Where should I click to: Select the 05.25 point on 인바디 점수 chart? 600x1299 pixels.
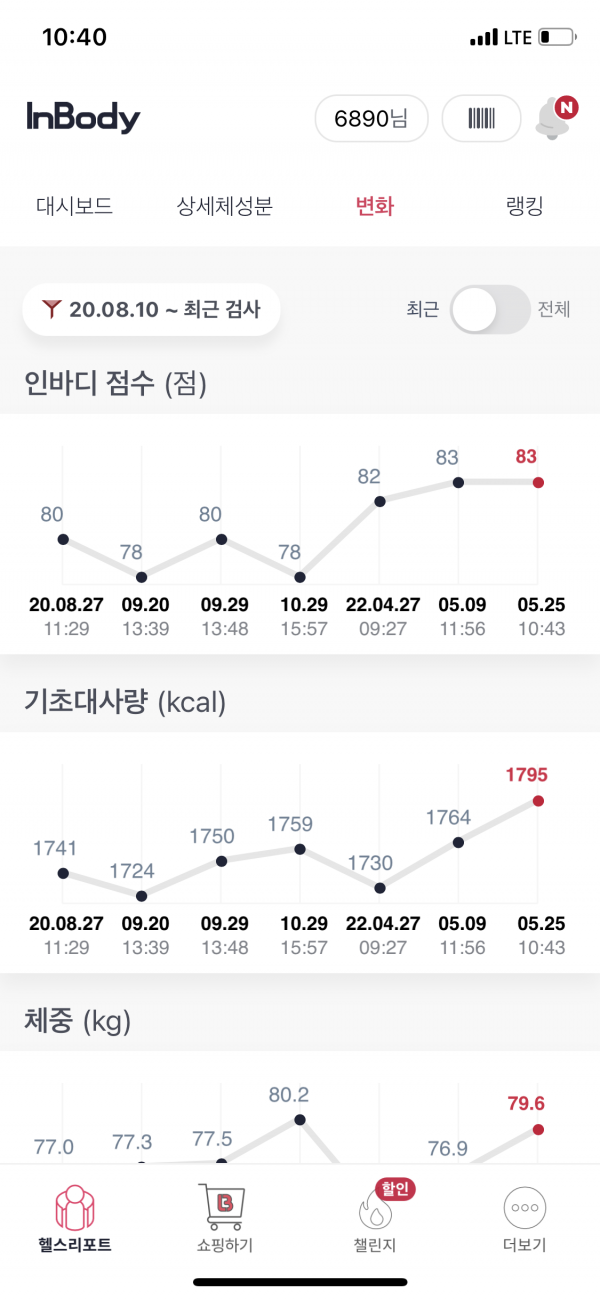(x=538, y=482)
